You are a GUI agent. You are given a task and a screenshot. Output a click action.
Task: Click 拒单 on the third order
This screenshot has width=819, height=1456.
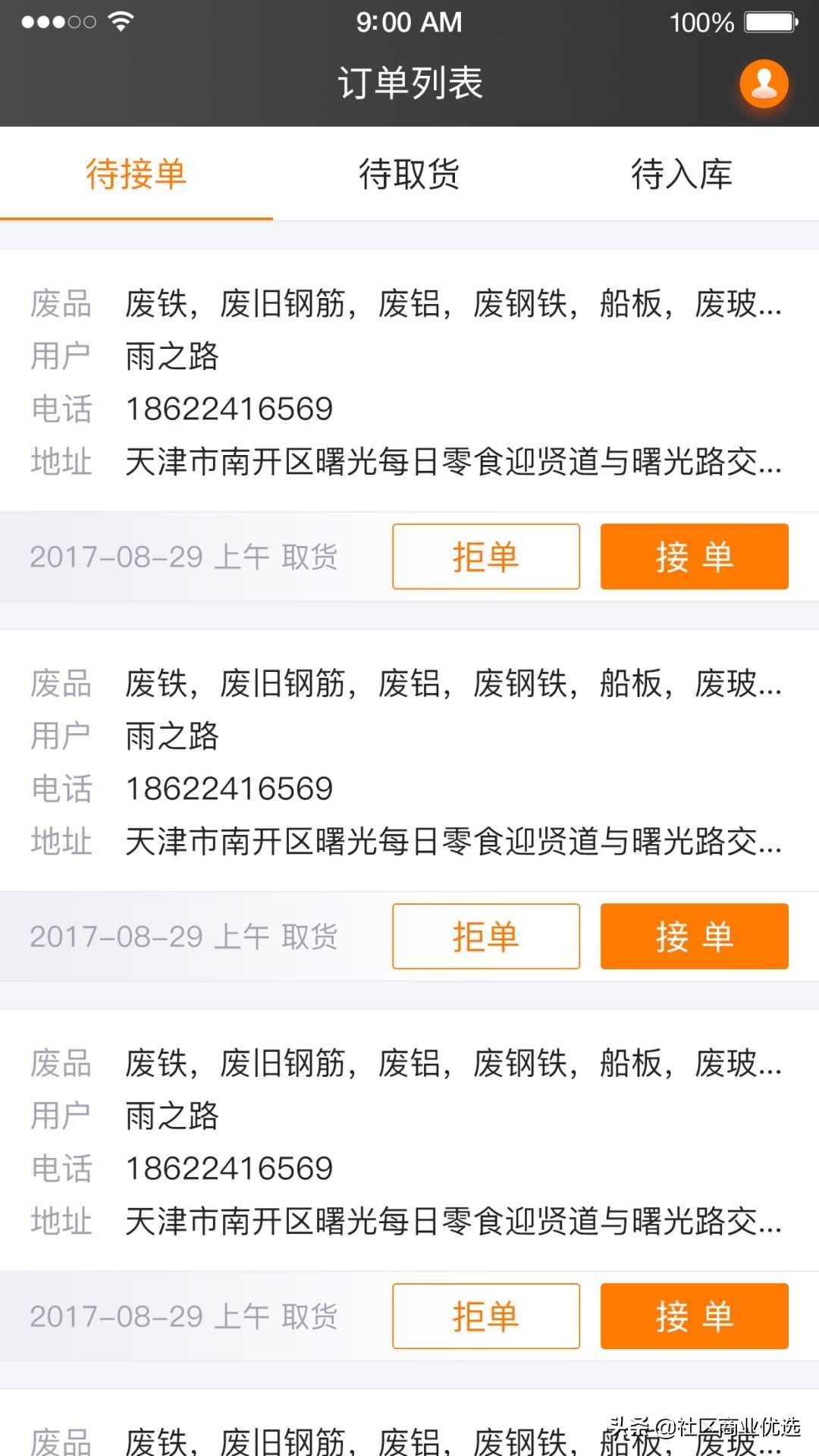pos(485,1316)
